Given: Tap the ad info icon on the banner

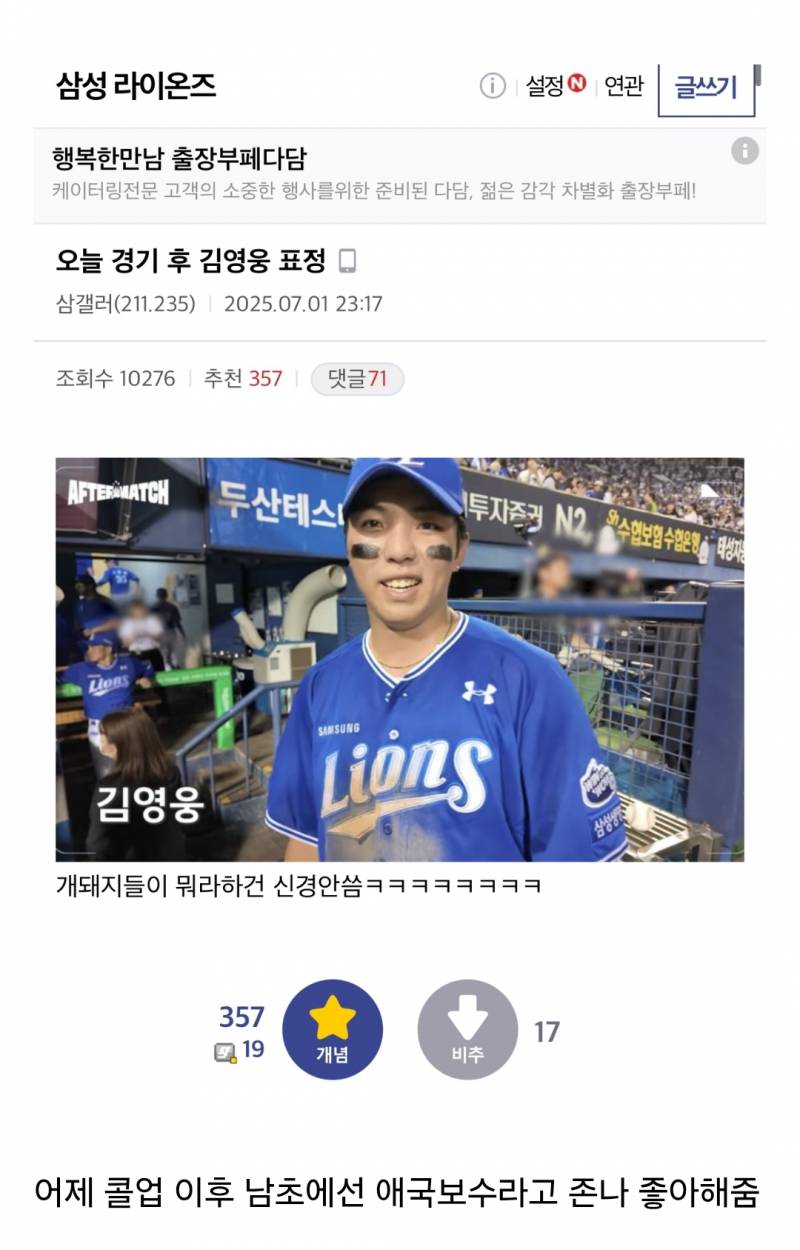Looking at the screenshot, I should tap(744, 151).
